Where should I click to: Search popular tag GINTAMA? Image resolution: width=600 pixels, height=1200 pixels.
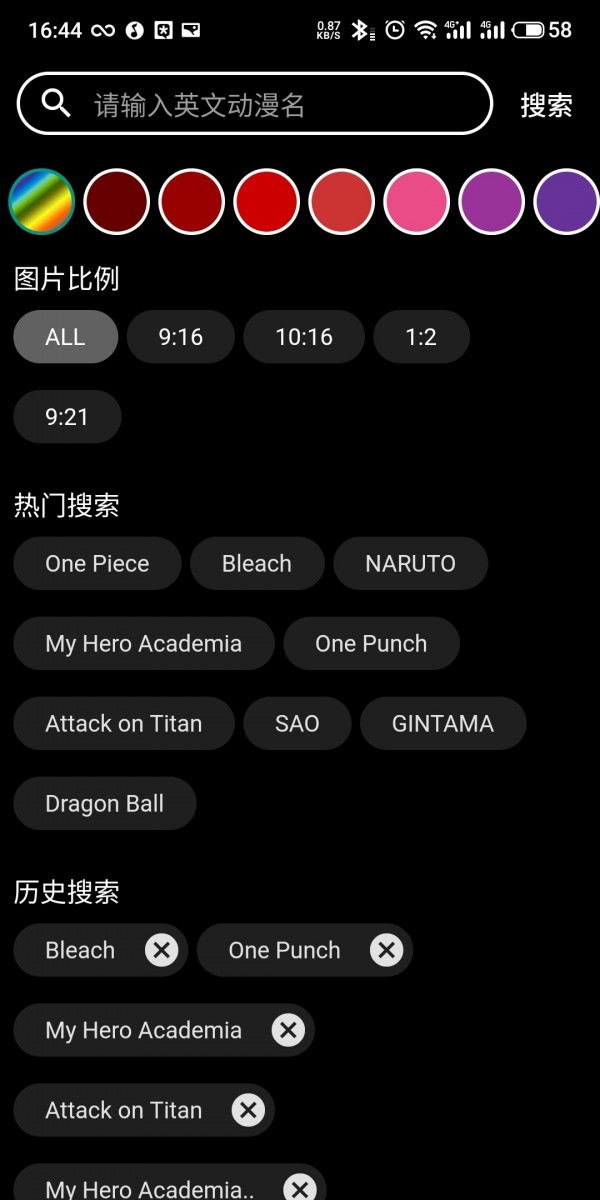(442, 724)
